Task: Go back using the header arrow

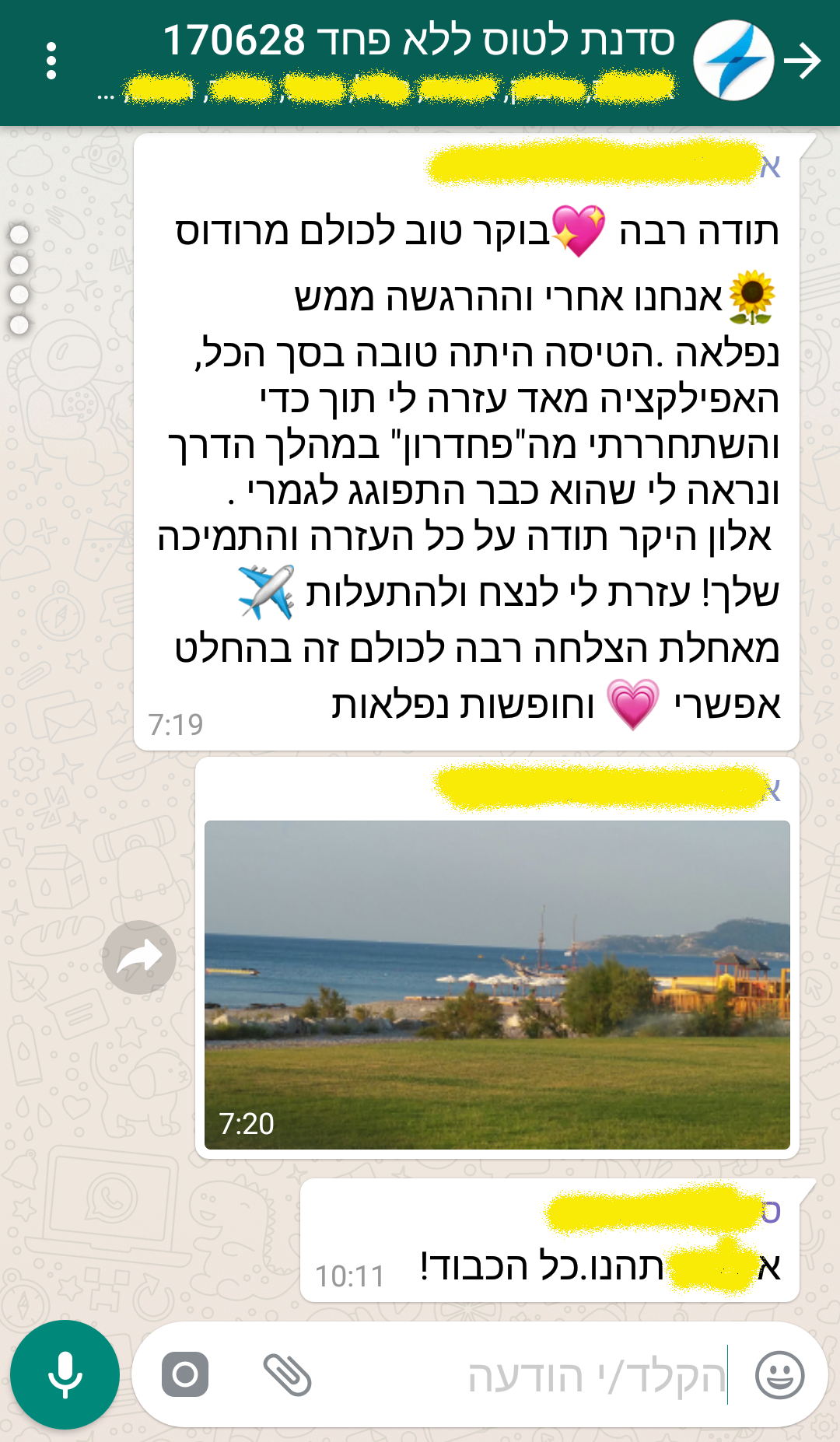Action: 803,61
